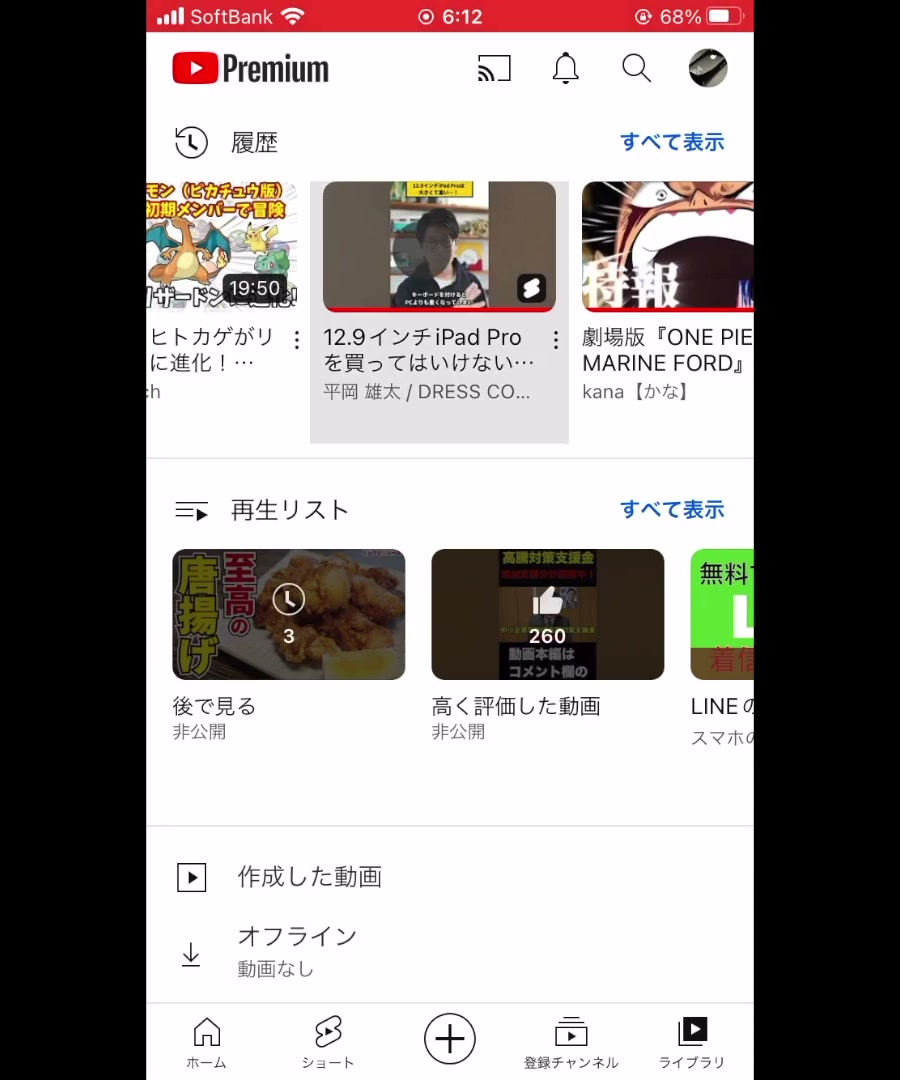The height and width of the screenshot is (1080, 900).
Task: Go to 登録チャンネル (Subscriptions)
Action: [x=570, y=1040]
